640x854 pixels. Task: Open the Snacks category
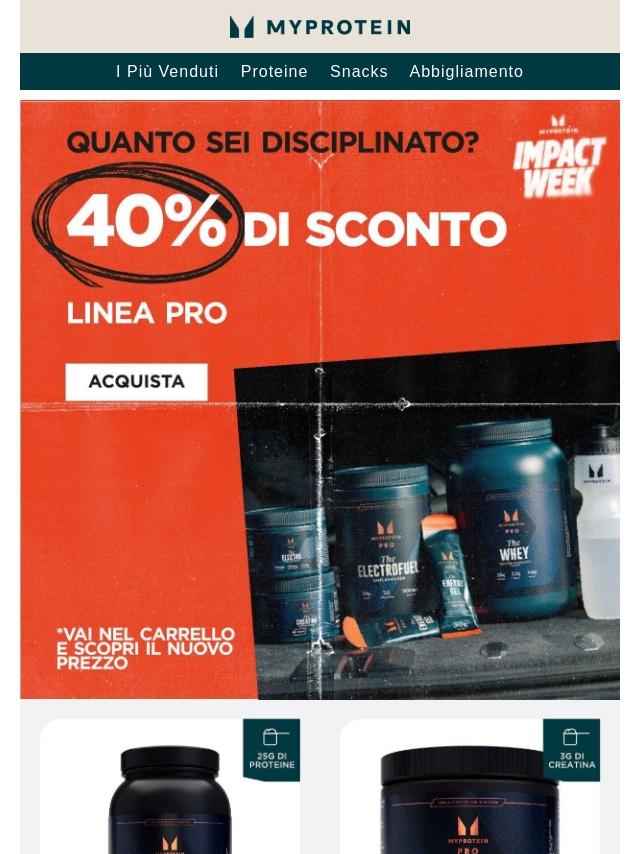coord(359,72)
